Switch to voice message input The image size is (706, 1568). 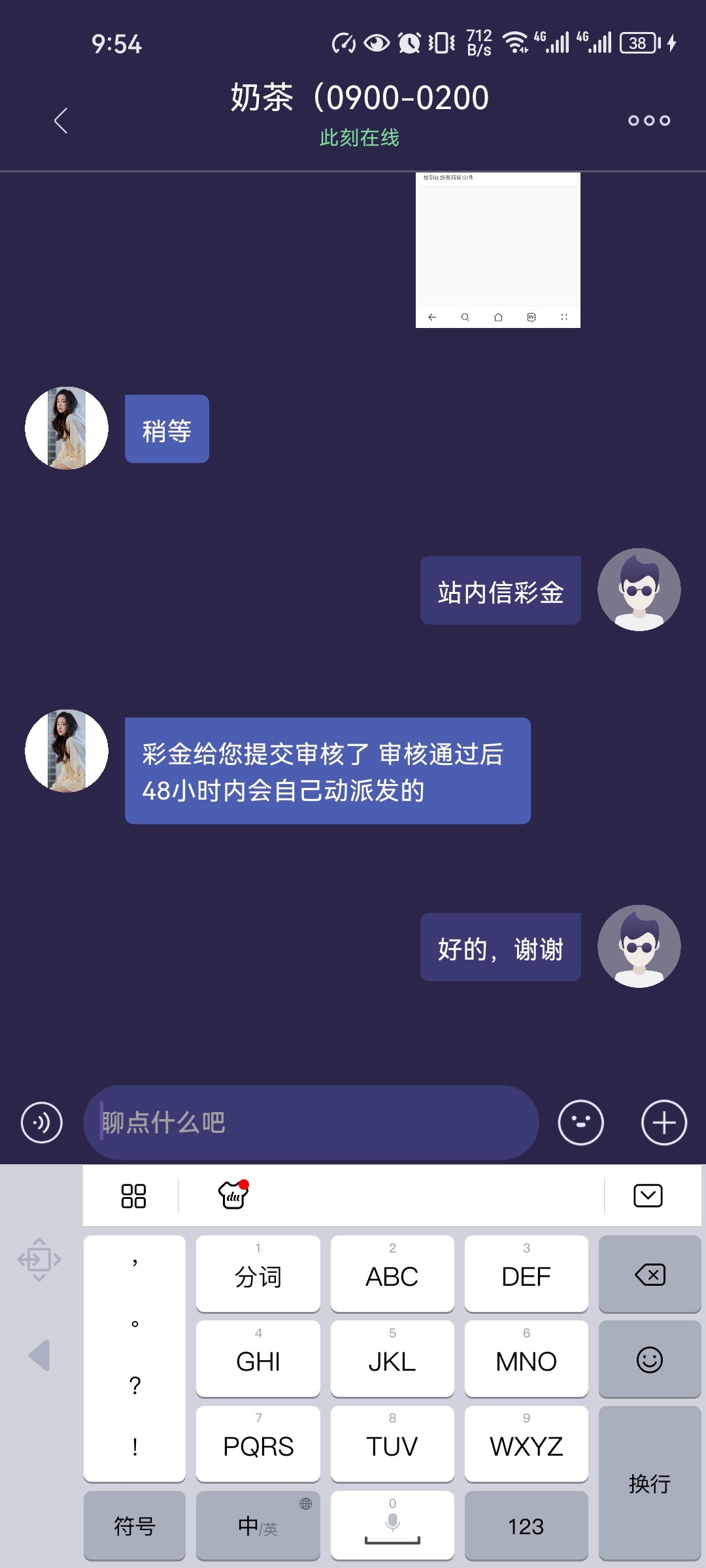(x=42, y=1123)
